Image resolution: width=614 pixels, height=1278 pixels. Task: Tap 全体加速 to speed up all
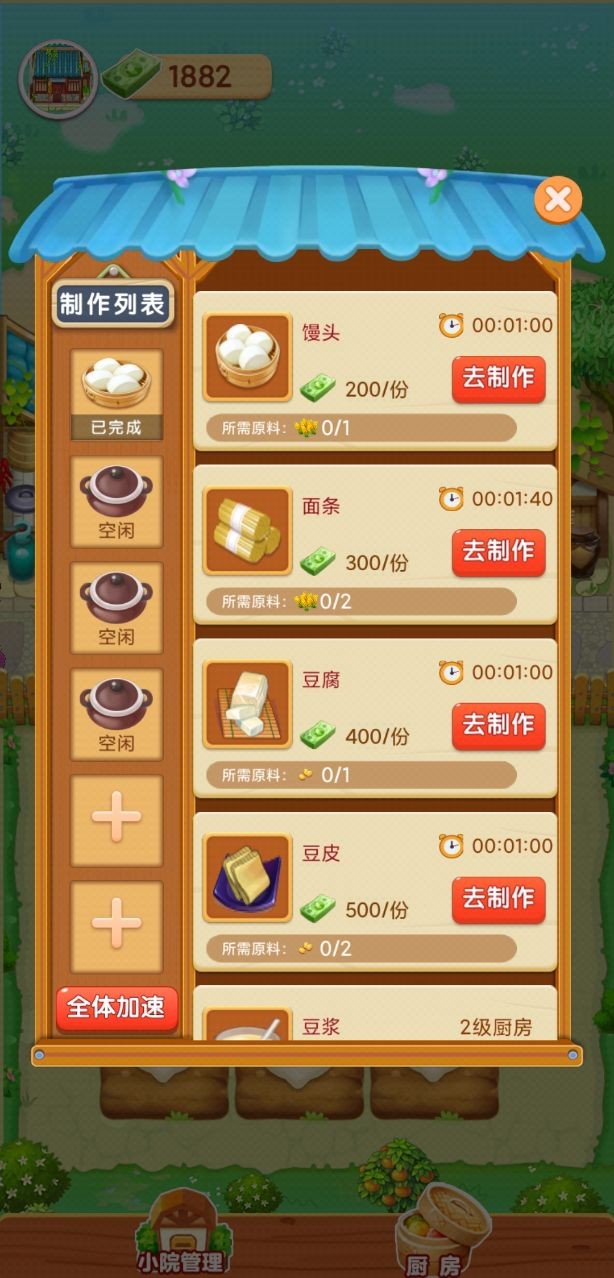(x=116, y=1008)
